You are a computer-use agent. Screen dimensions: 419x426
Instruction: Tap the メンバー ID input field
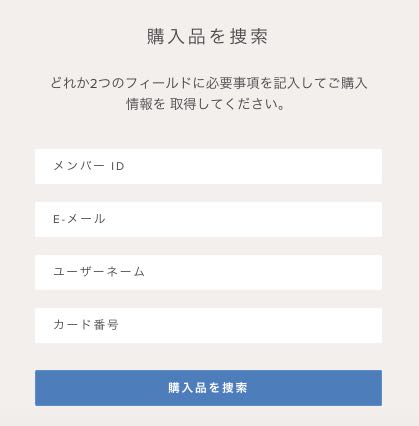tap(208, 166)
